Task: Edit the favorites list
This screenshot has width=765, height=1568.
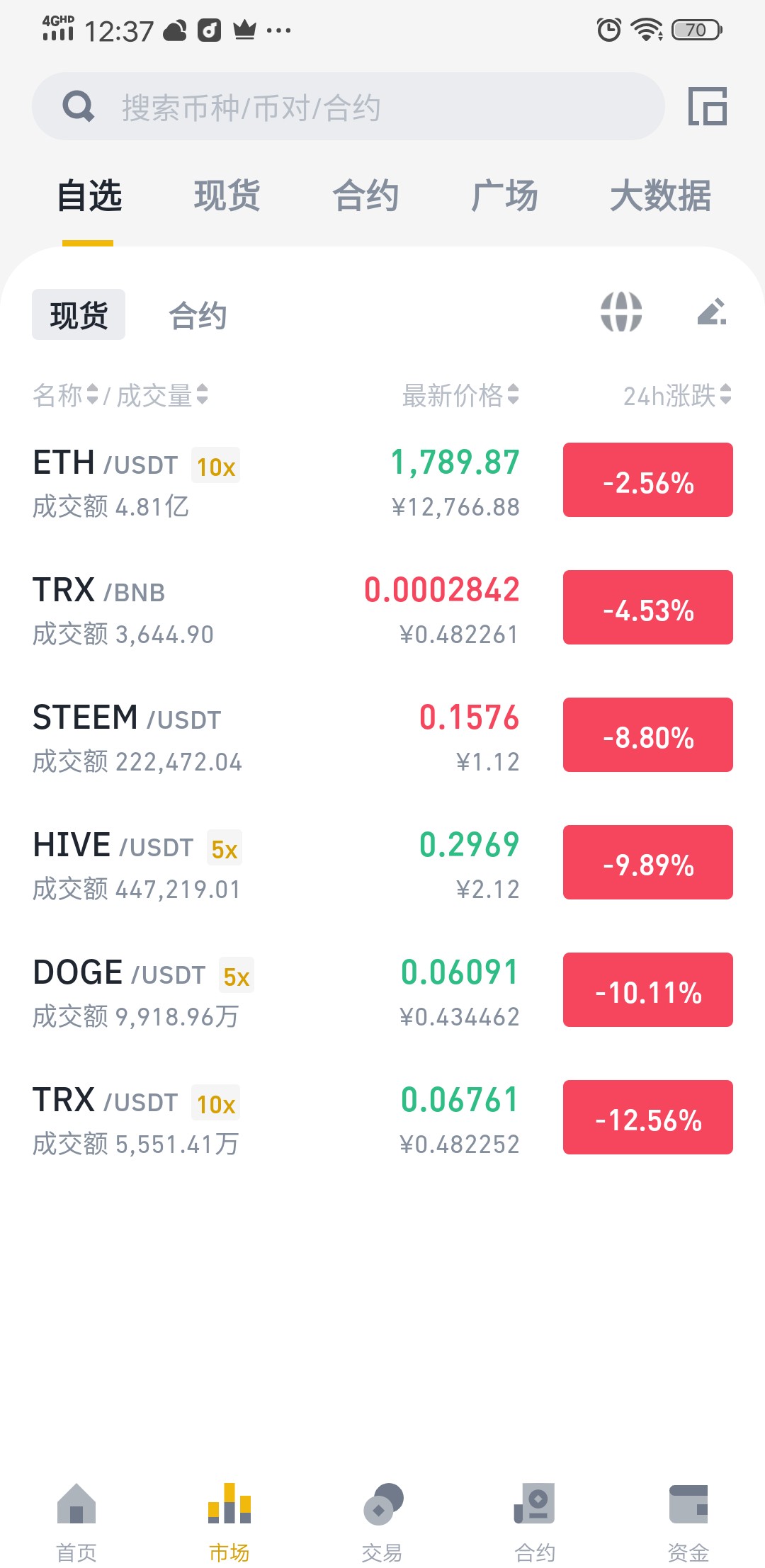Action: [x=712, y=312]
